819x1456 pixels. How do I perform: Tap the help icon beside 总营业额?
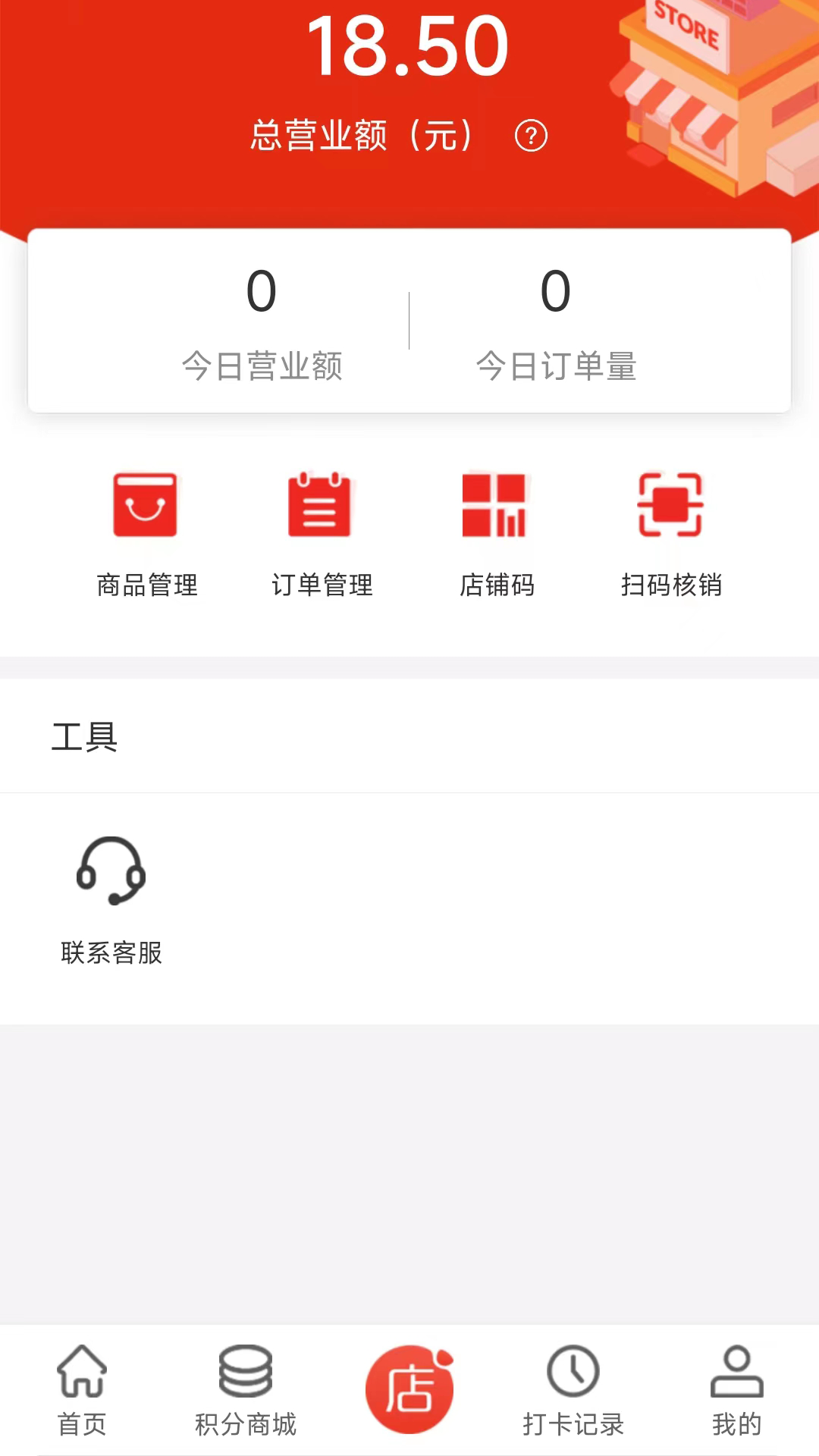coord(531,136)
